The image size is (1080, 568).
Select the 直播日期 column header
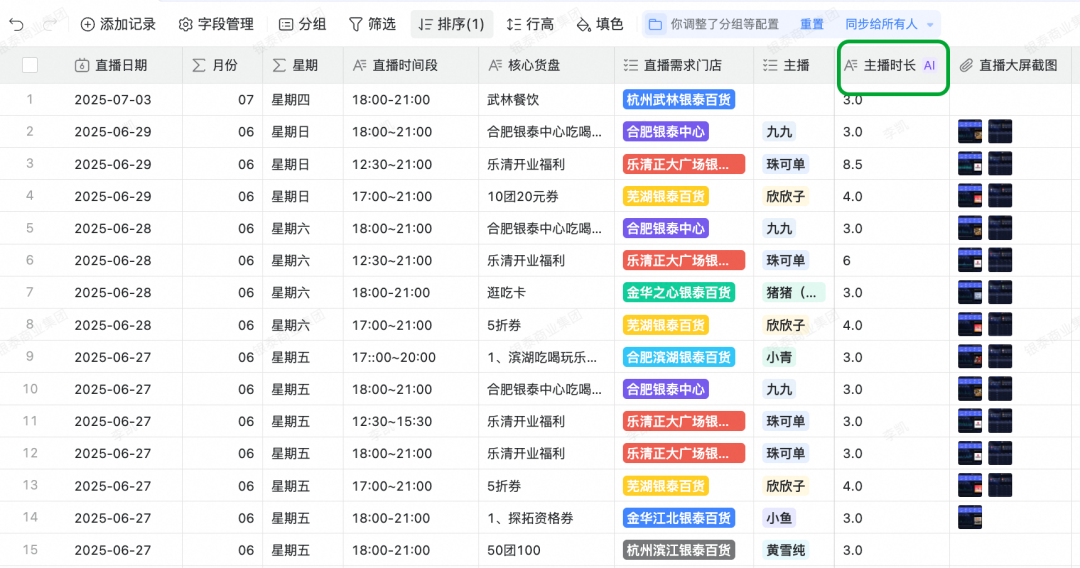[x=121, y=65]
